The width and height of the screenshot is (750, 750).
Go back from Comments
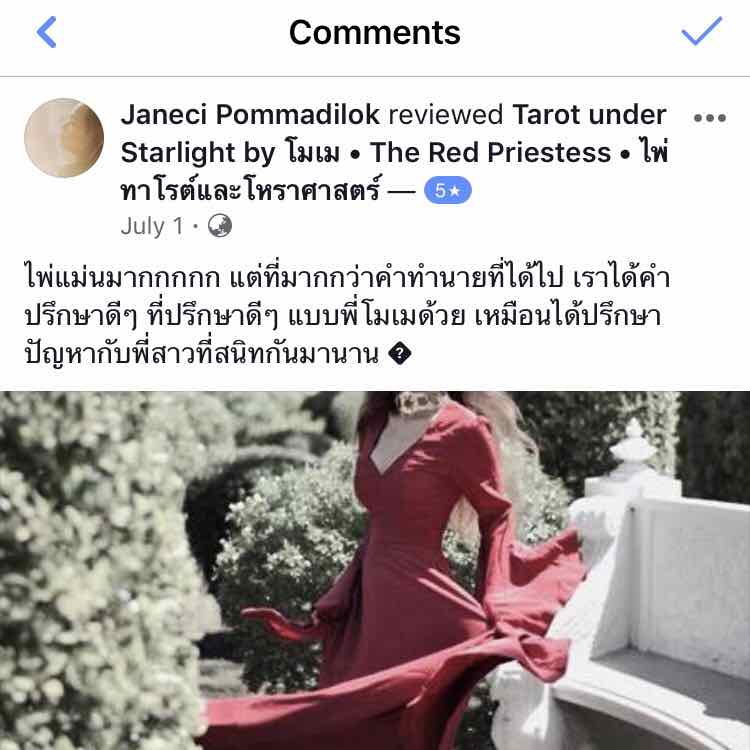[x=46, y=33]
